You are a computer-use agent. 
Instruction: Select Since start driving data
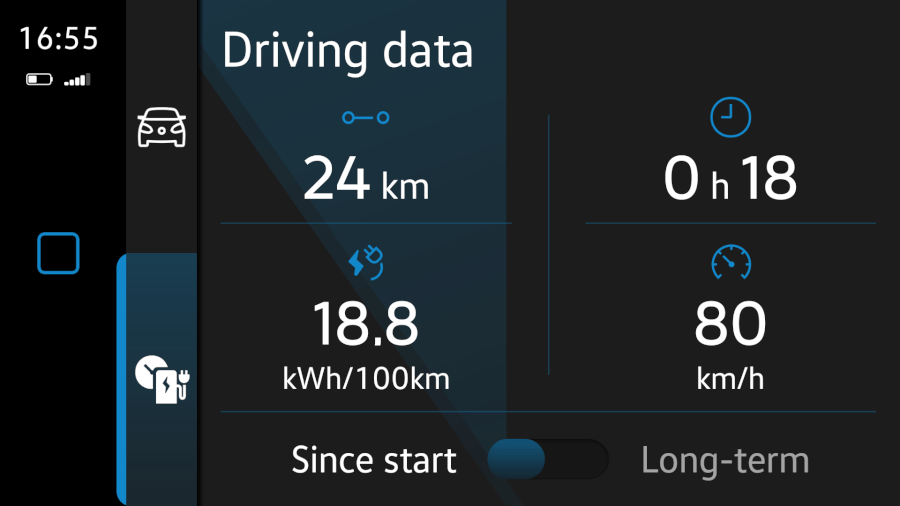point(373,461)
